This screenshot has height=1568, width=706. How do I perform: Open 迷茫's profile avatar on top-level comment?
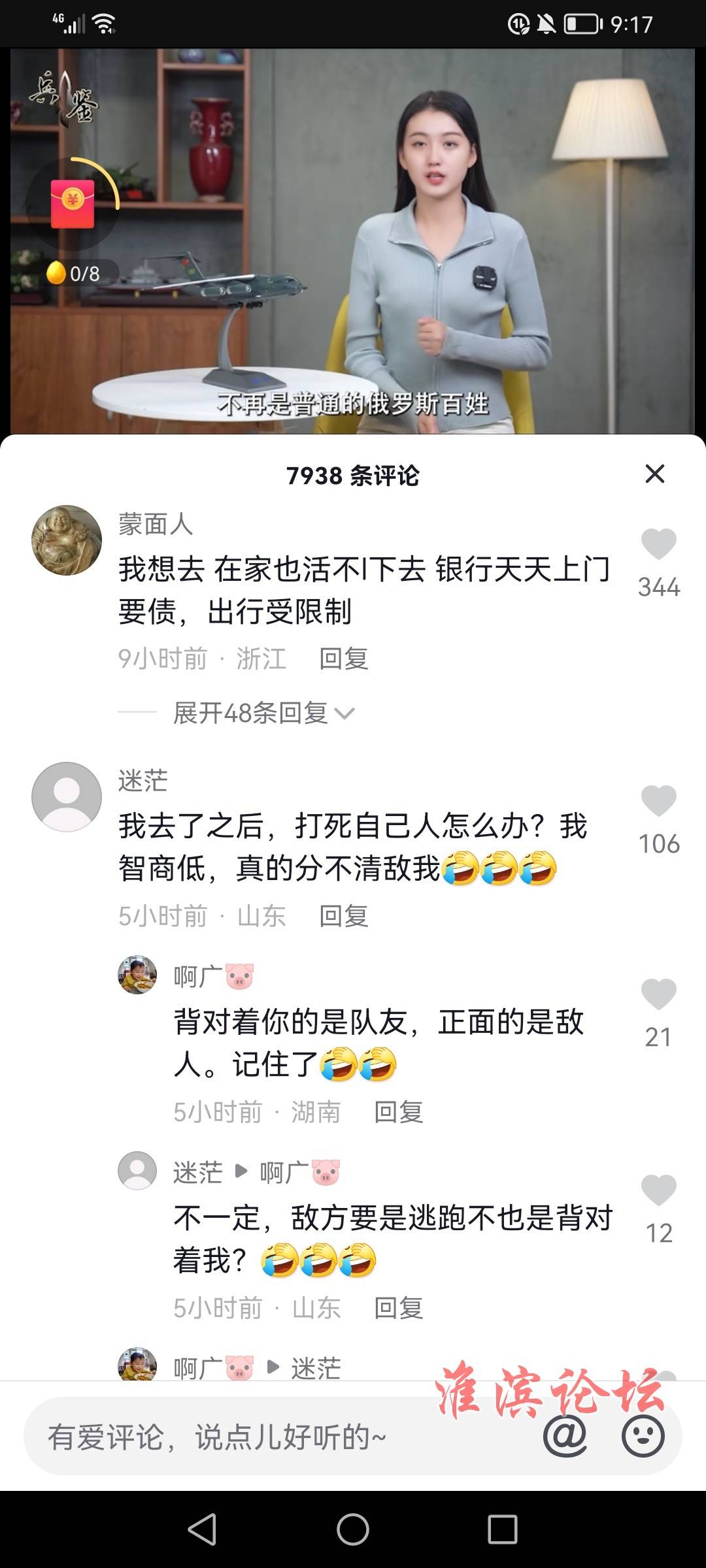[x=67, y=797]
